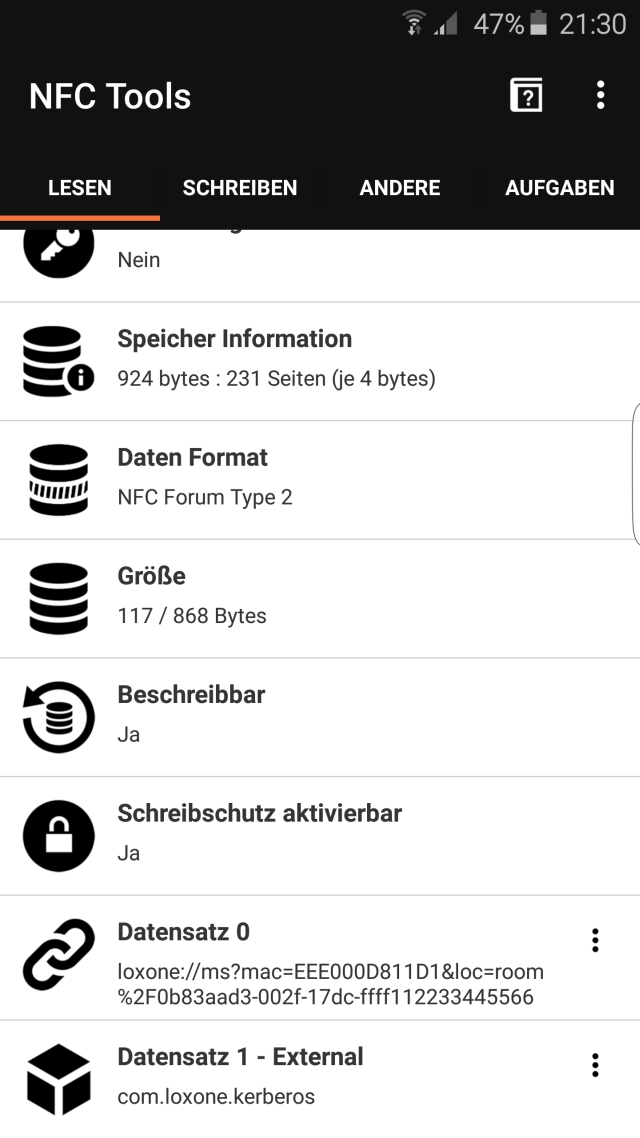Open more options for Datensatz 1 - External
640x1138 pixels.
pyautogui.click(x=595, y=1066)
